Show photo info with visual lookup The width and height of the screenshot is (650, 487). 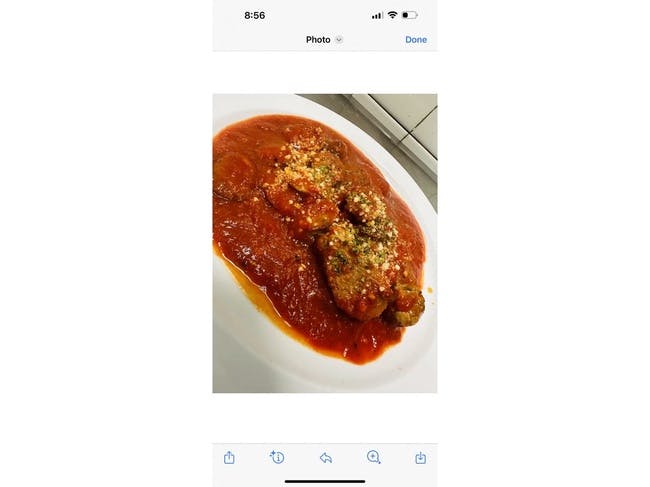pyautogui.click(x=277, y=457)
